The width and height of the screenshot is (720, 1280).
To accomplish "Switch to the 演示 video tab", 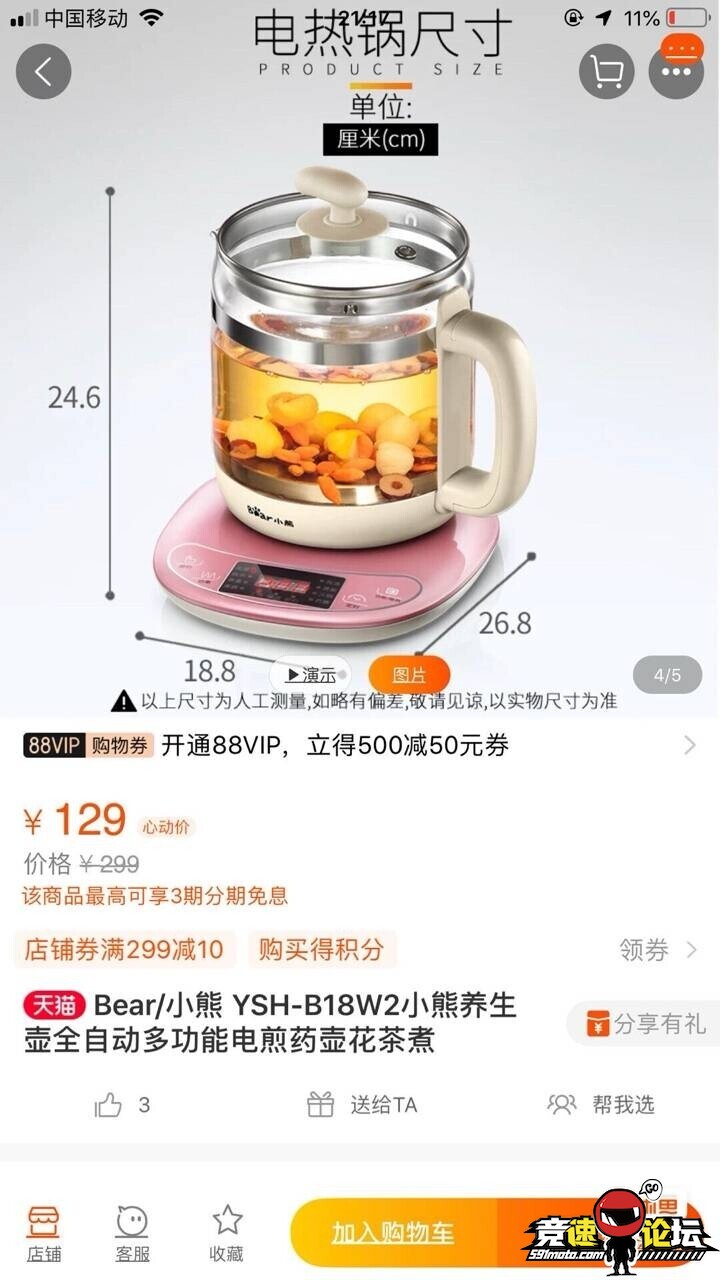I will tap(311, 675).
